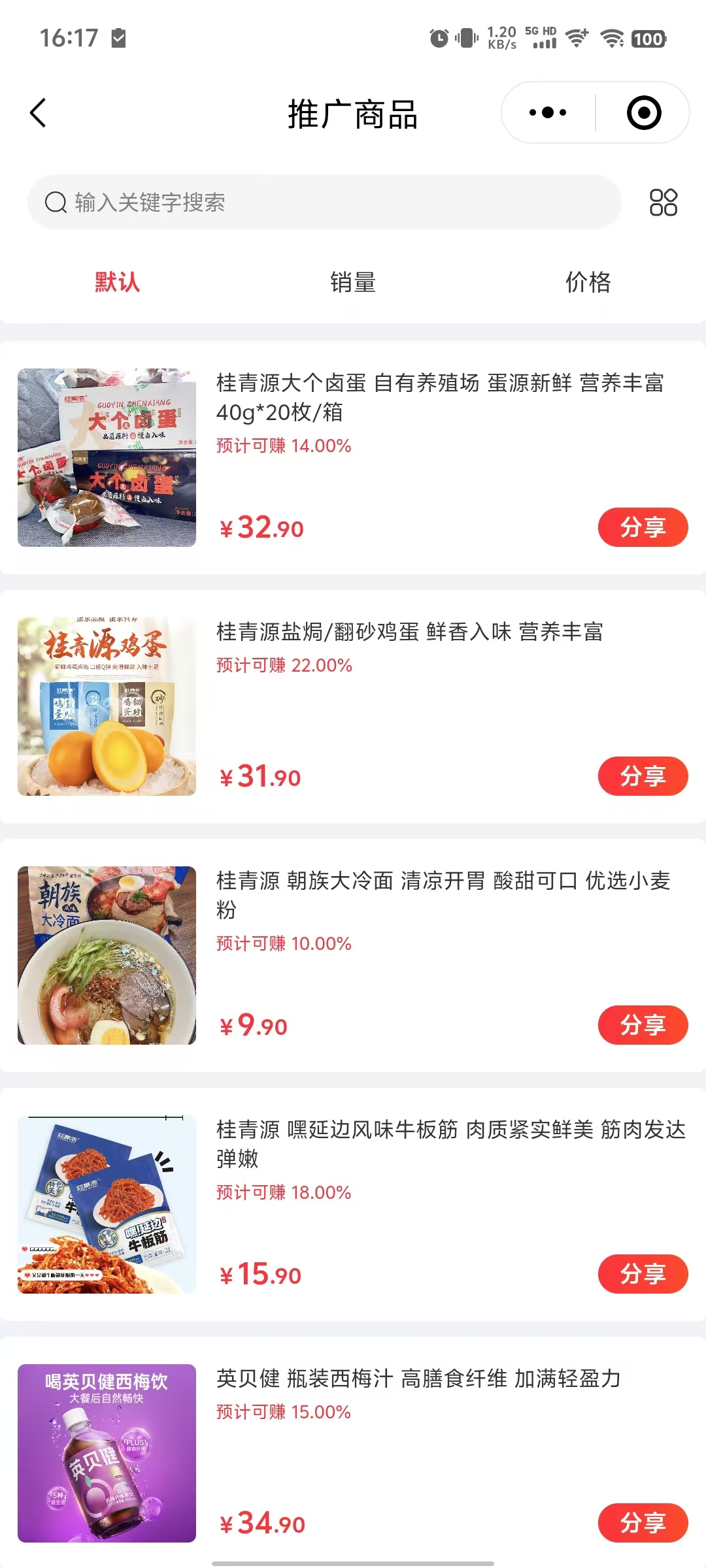Screen dimensions: 706x1568
Task: Switch to the 价格 sorting tab
Action: coord(589,283)
